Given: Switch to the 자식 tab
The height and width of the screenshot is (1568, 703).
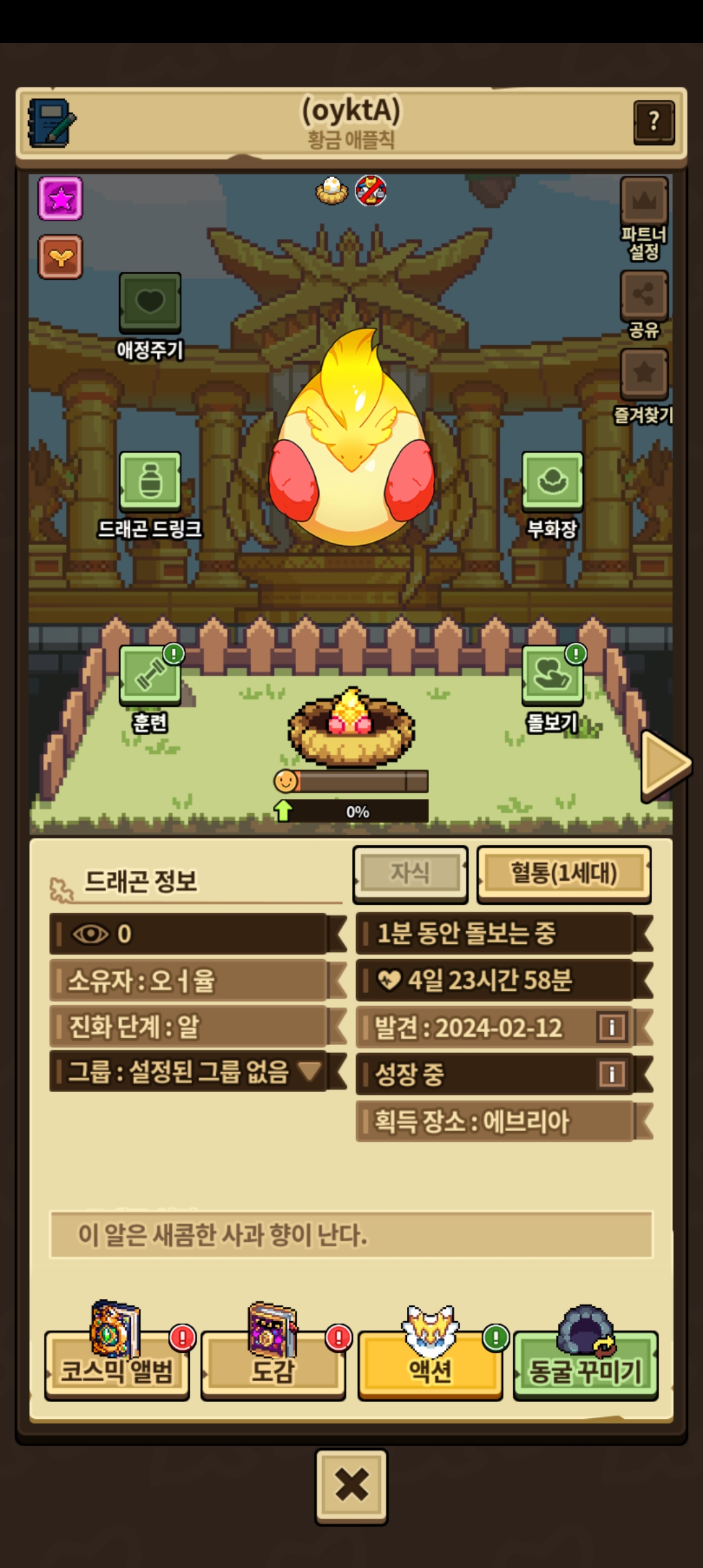Looking at the screenshot, I should [410, 873].
